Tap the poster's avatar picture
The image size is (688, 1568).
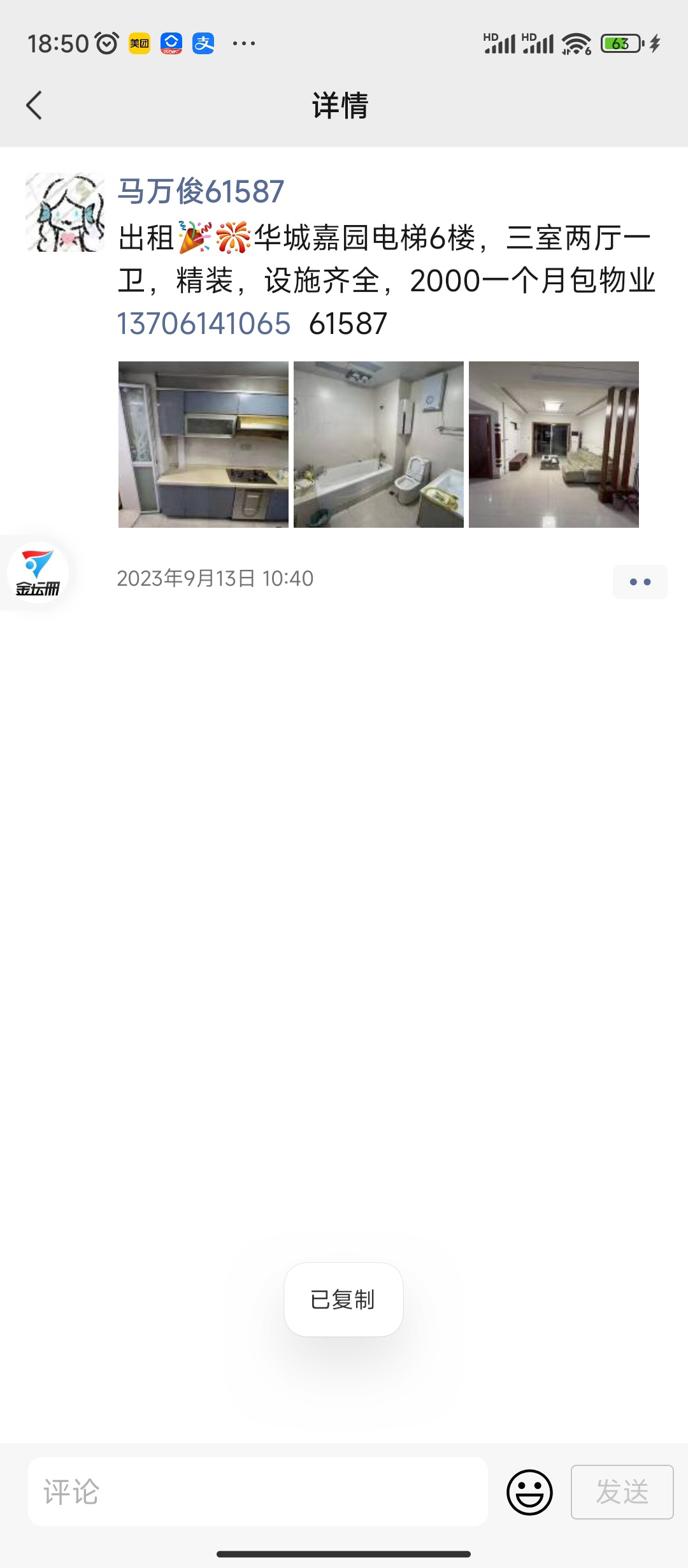tap(65, 212)
